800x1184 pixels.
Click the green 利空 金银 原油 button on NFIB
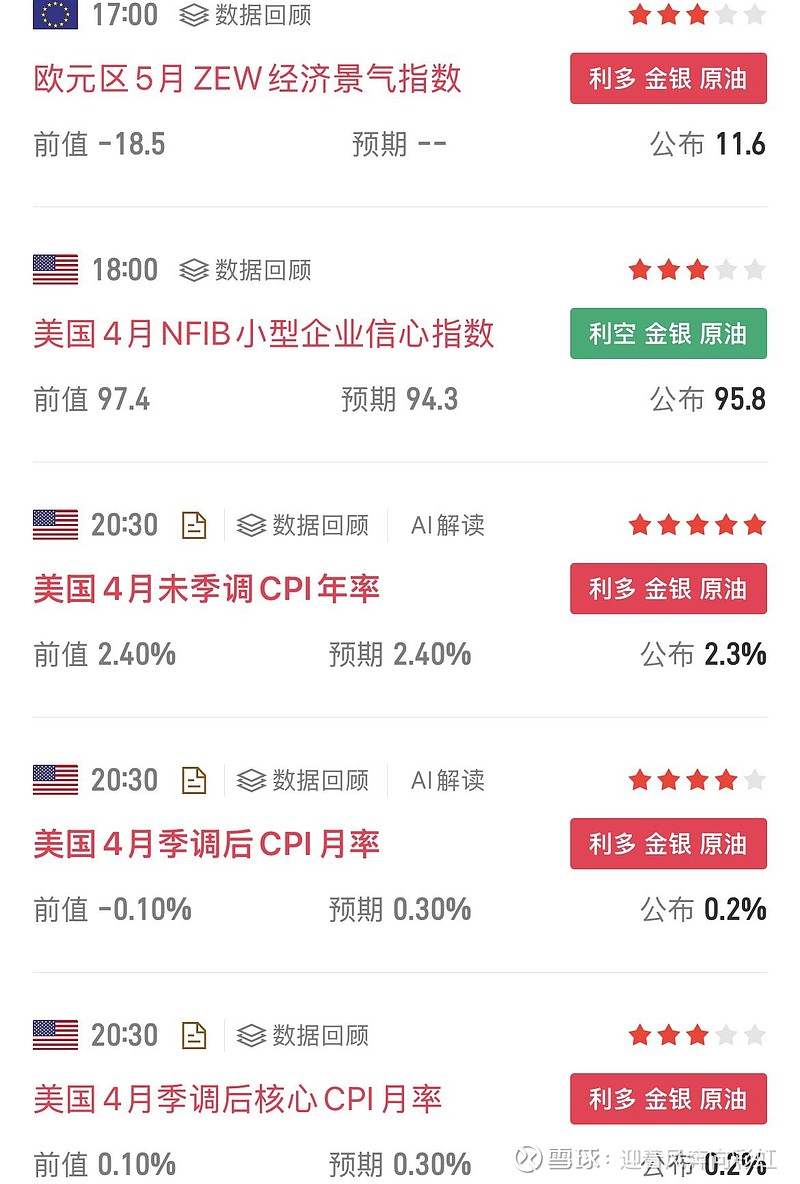tap(667, 334)
